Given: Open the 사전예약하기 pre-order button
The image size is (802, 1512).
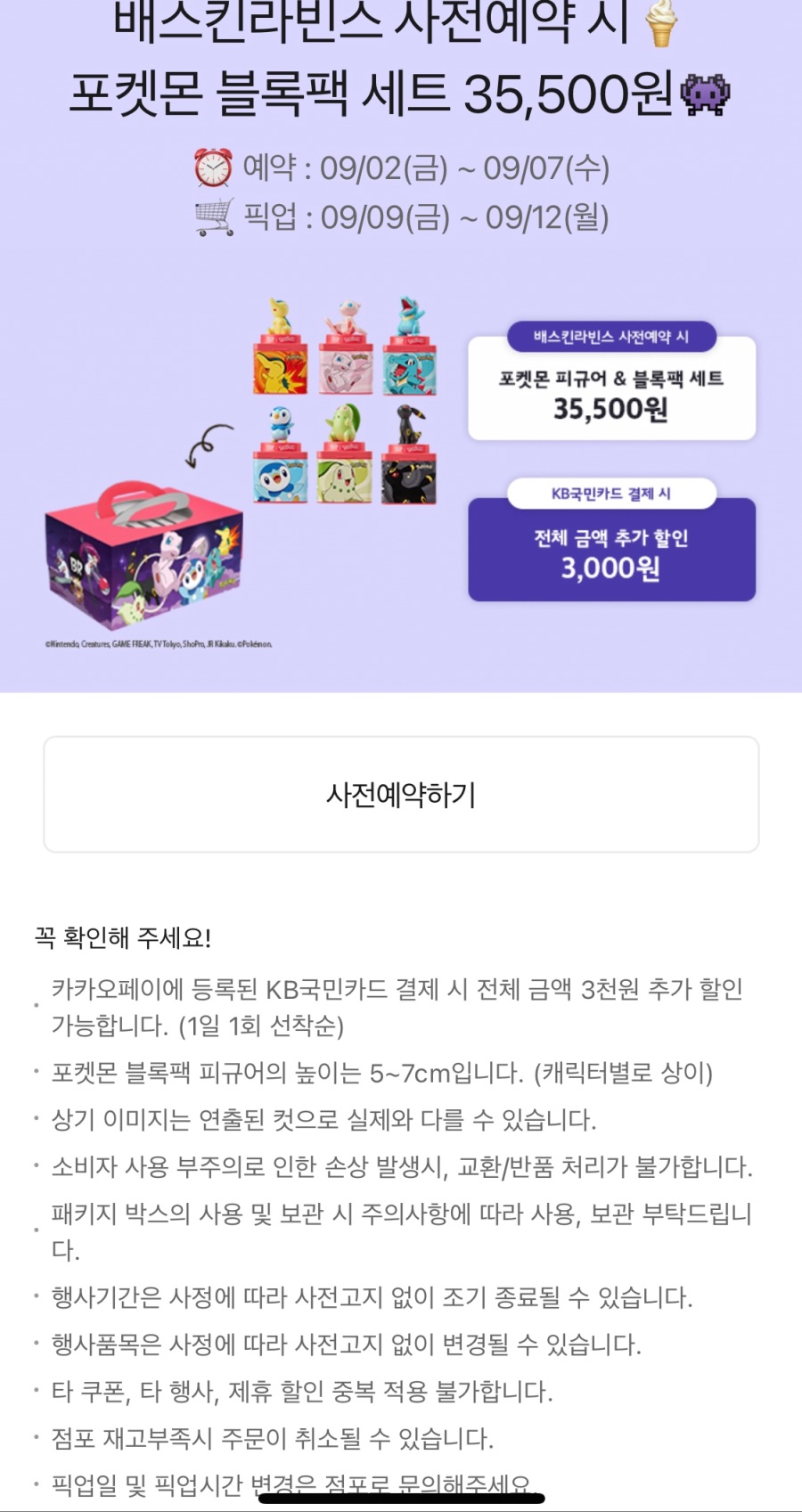Looking at the screenshot, I should point(401,795).
